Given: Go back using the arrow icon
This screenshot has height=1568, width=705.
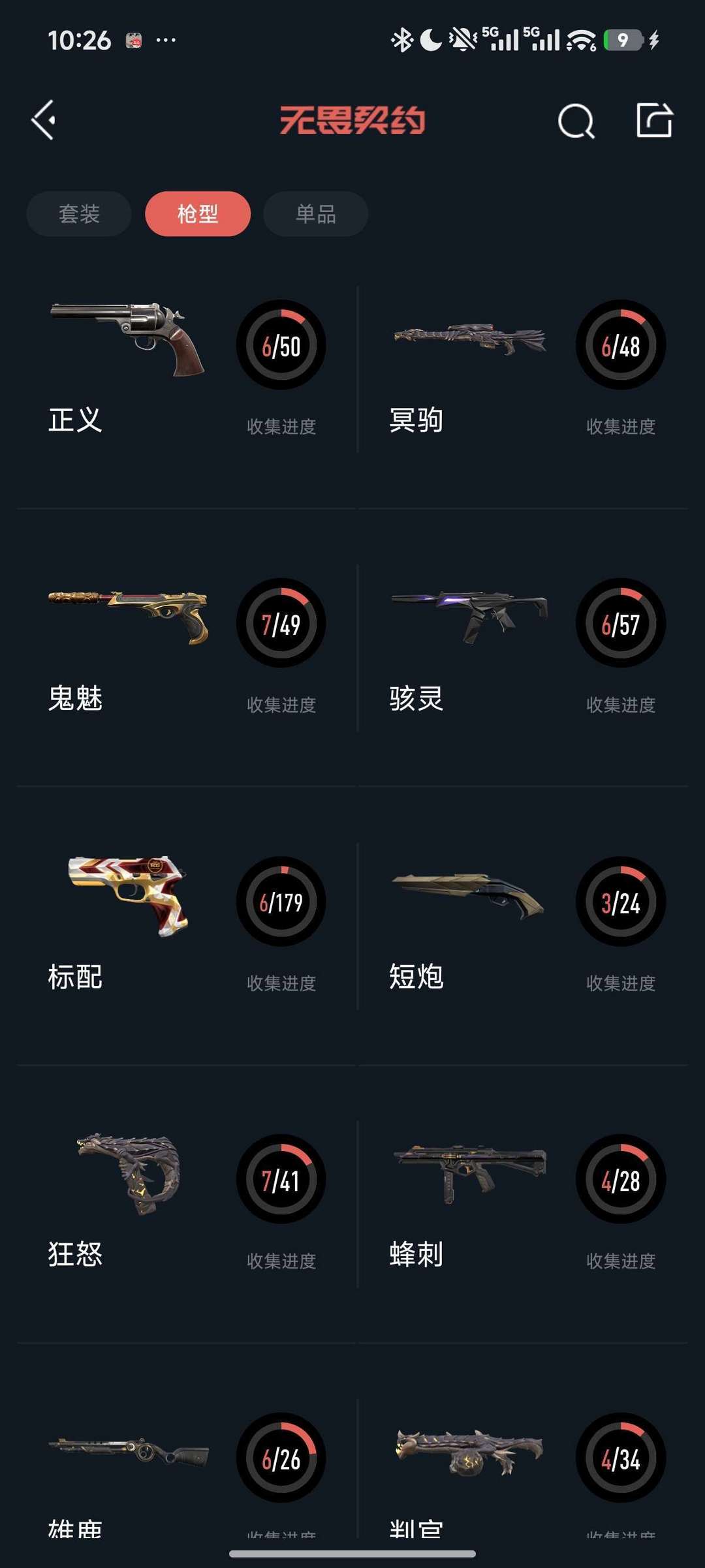Looking at the screenshot, I should (43, 119).
